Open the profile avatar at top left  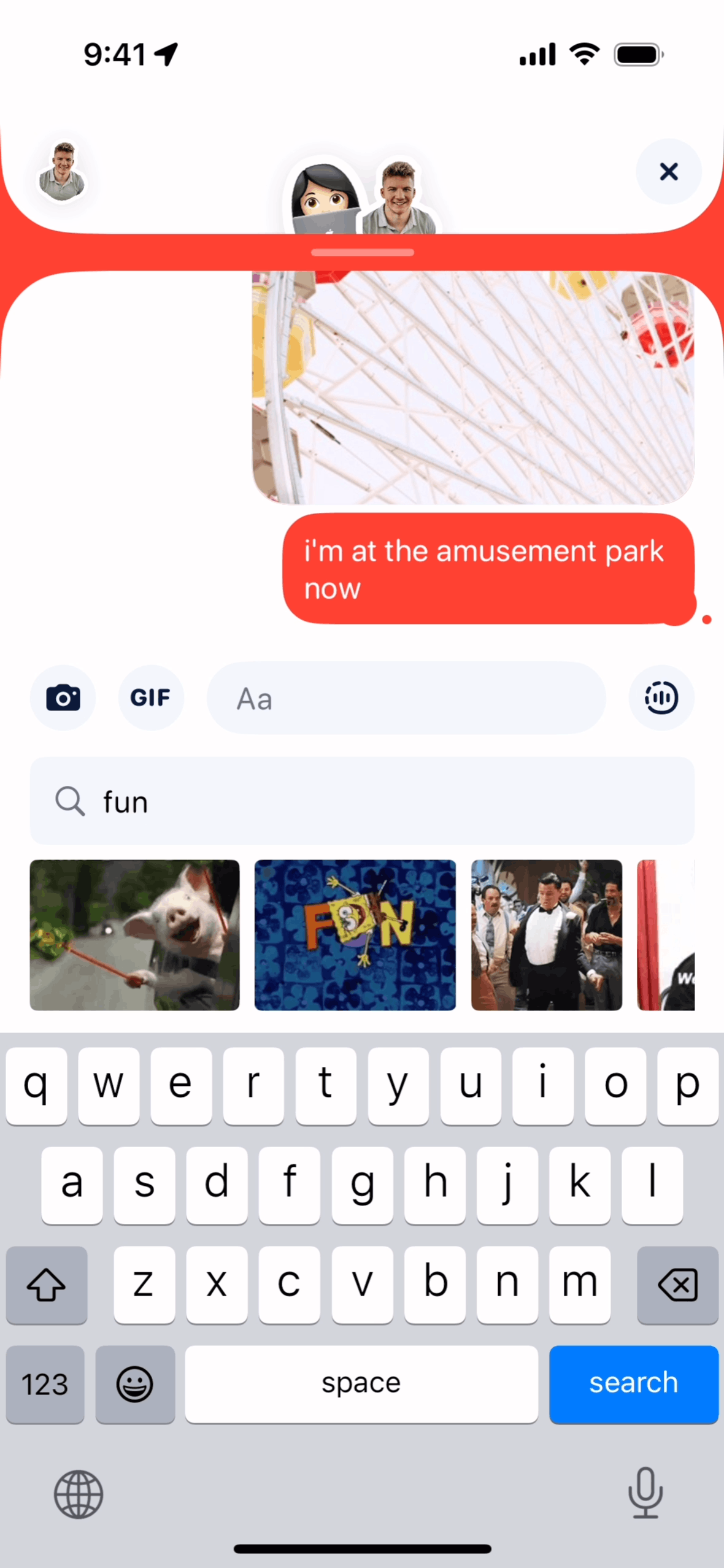coord(62,172)
